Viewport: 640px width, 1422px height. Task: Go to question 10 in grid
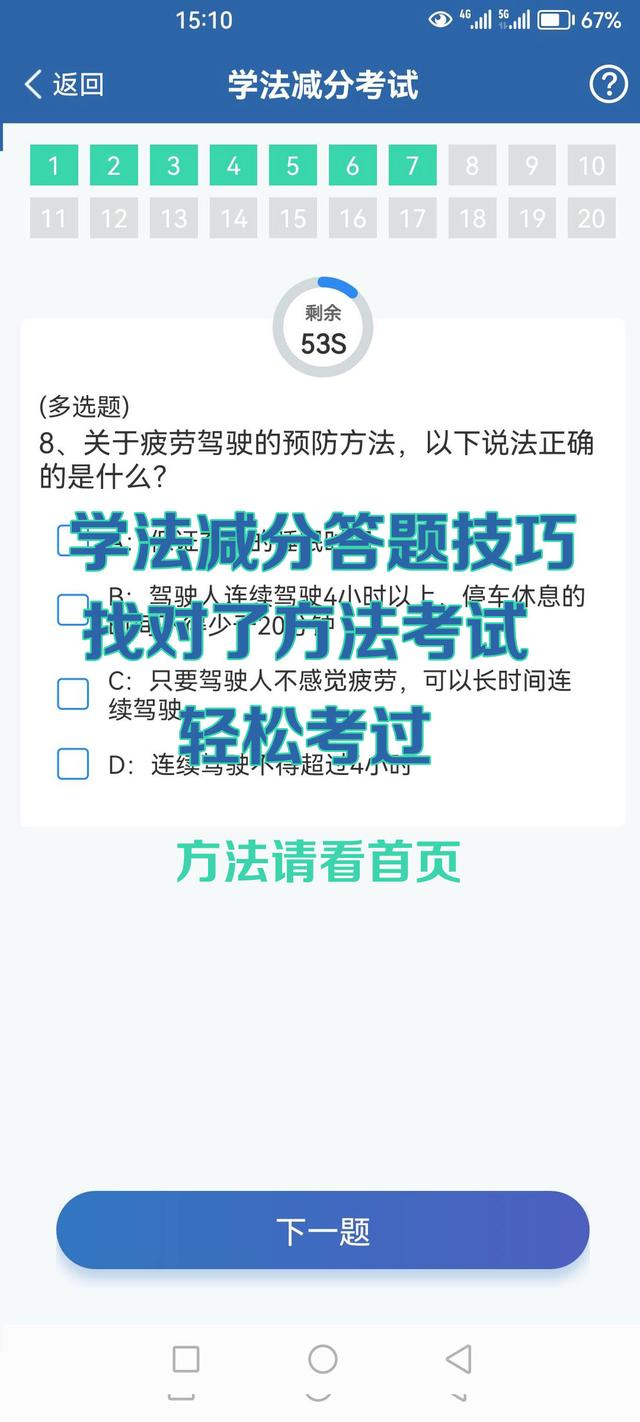pyautogui.click(x=591, y=165)
